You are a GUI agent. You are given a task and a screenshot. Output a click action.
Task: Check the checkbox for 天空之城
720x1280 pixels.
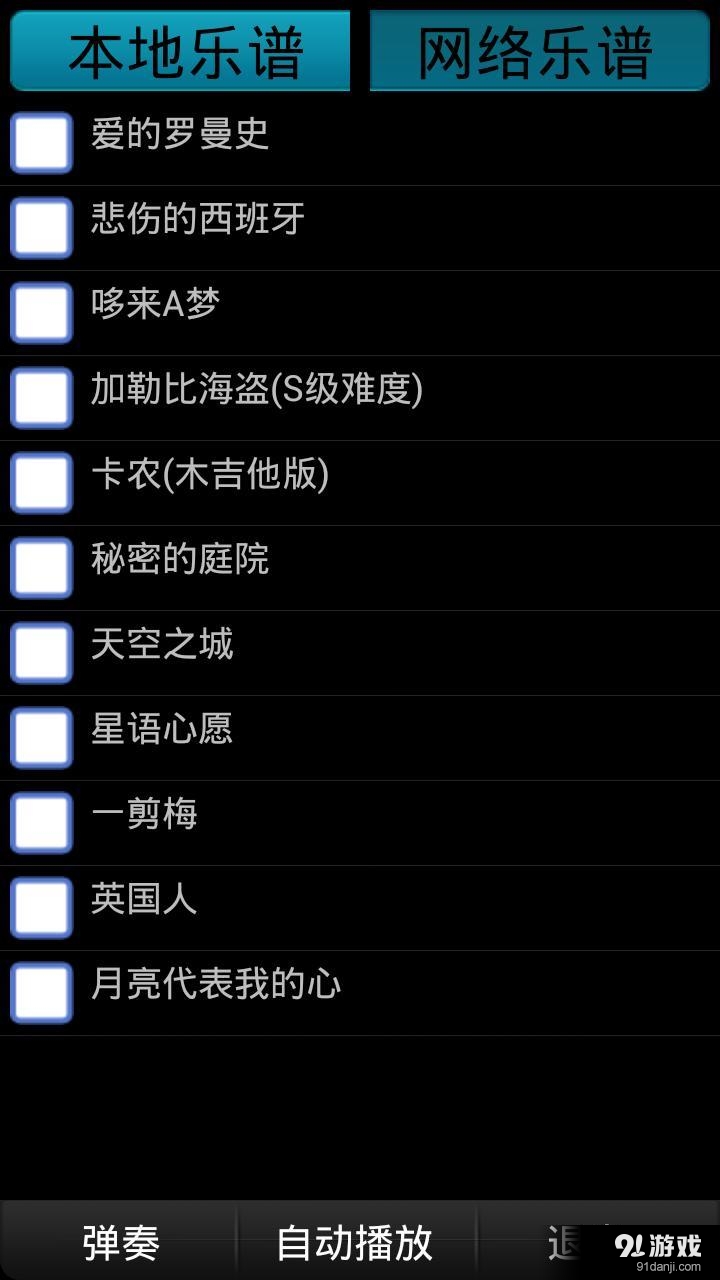pos(40,653)
